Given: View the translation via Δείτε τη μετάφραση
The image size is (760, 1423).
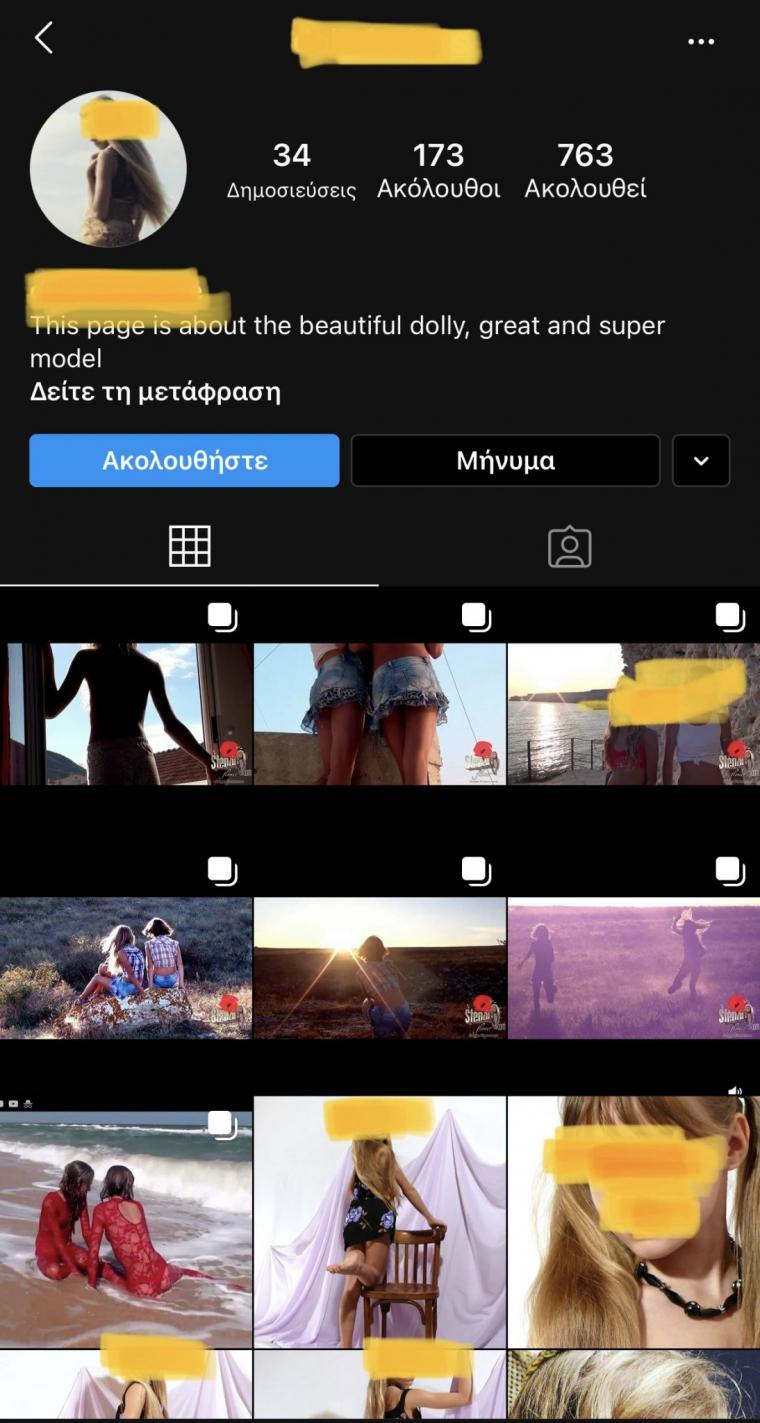Looking at the screenshot, I should [155, 391].
